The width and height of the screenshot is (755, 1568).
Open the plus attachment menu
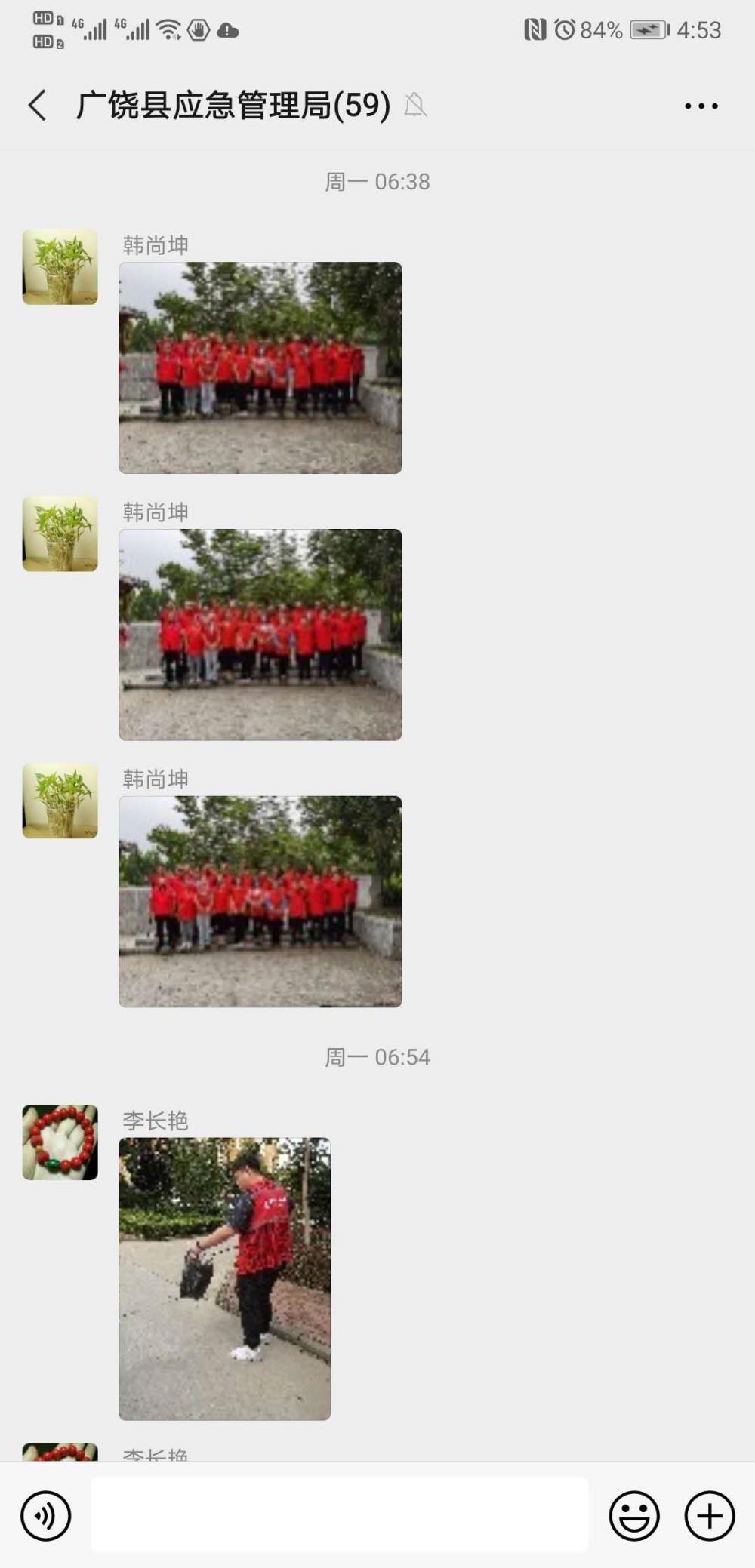[x=710, y=1515]
